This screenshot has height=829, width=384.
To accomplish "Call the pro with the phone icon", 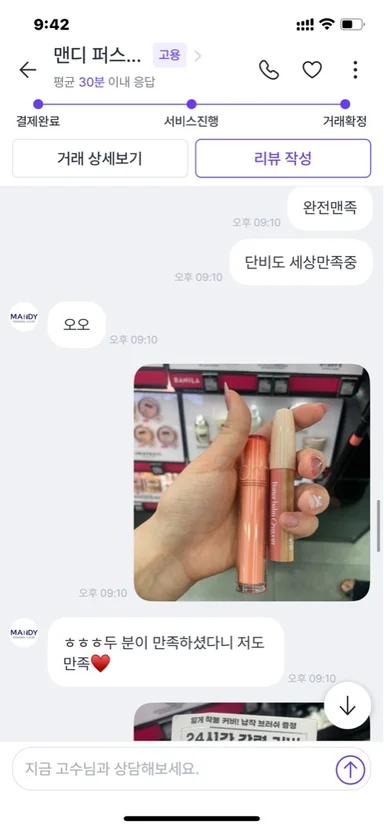I will tap(269, 70).
